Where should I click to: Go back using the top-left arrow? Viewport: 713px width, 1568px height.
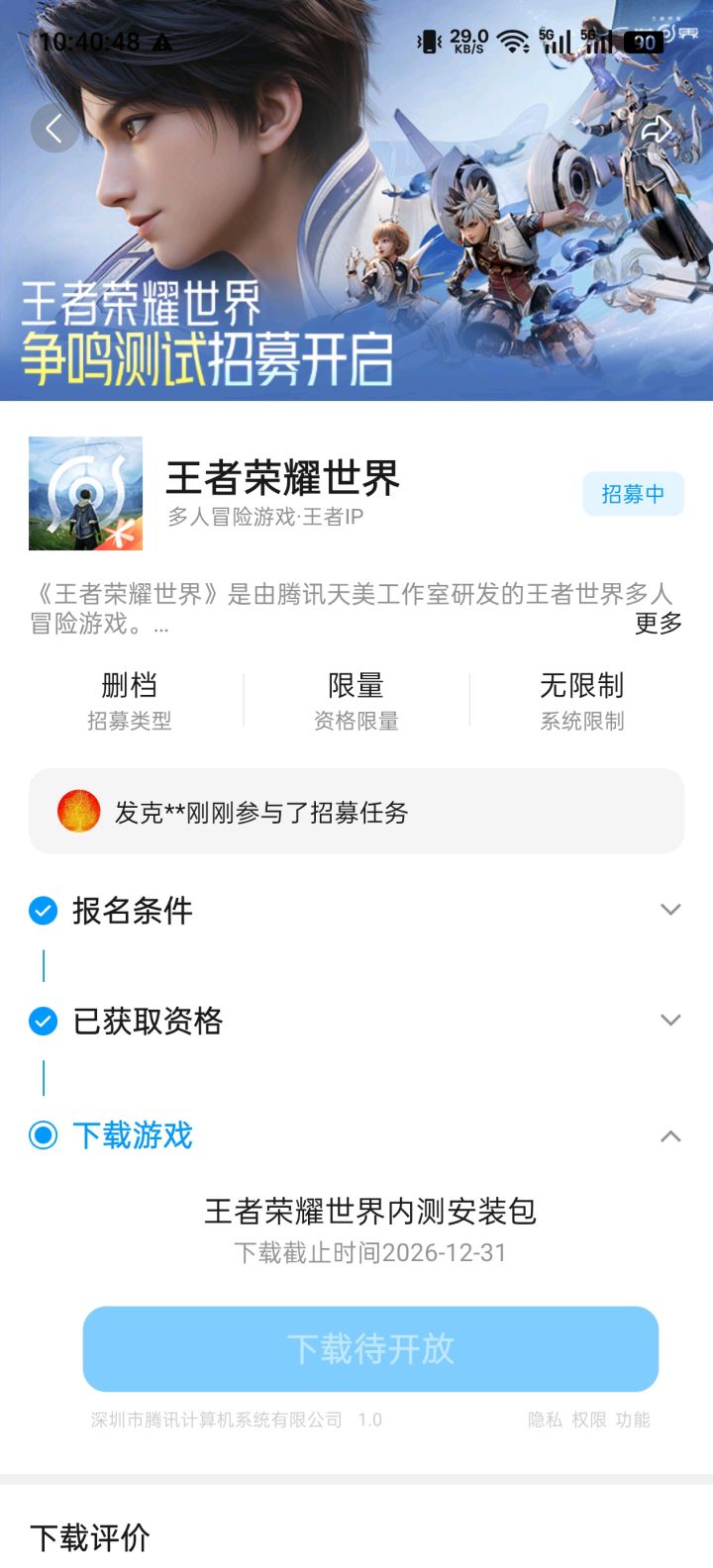point(54,128)
